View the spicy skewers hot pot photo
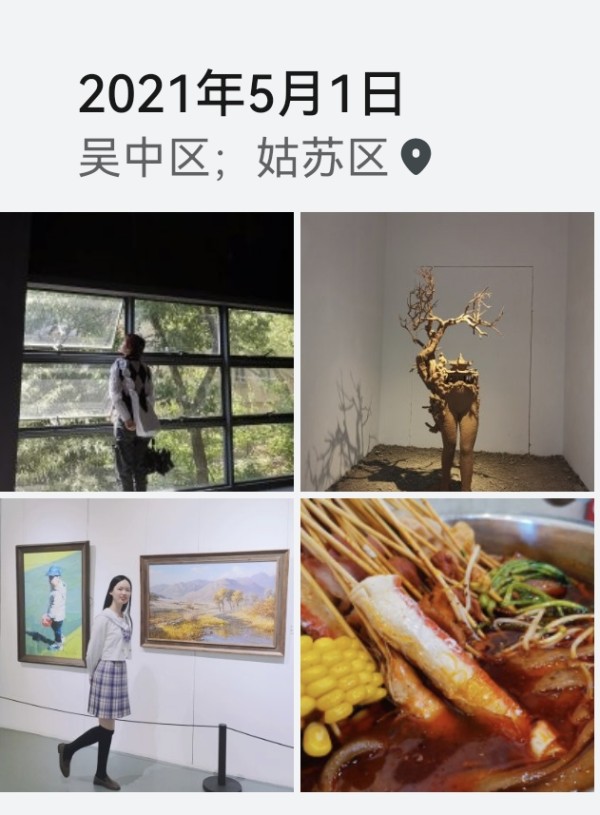 coord(447,645)
